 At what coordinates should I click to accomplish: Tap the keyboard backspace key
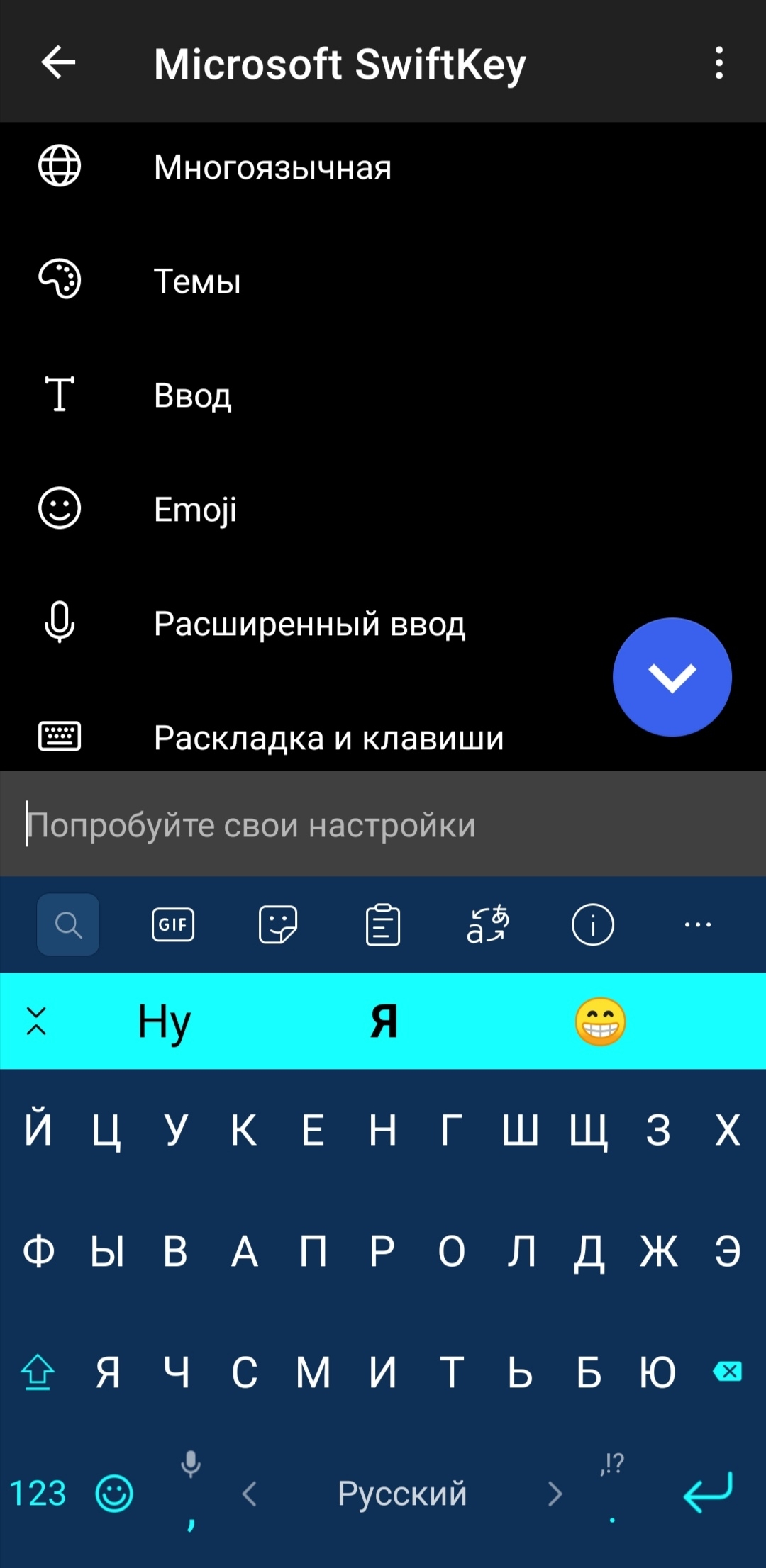tap(728, 1372)
